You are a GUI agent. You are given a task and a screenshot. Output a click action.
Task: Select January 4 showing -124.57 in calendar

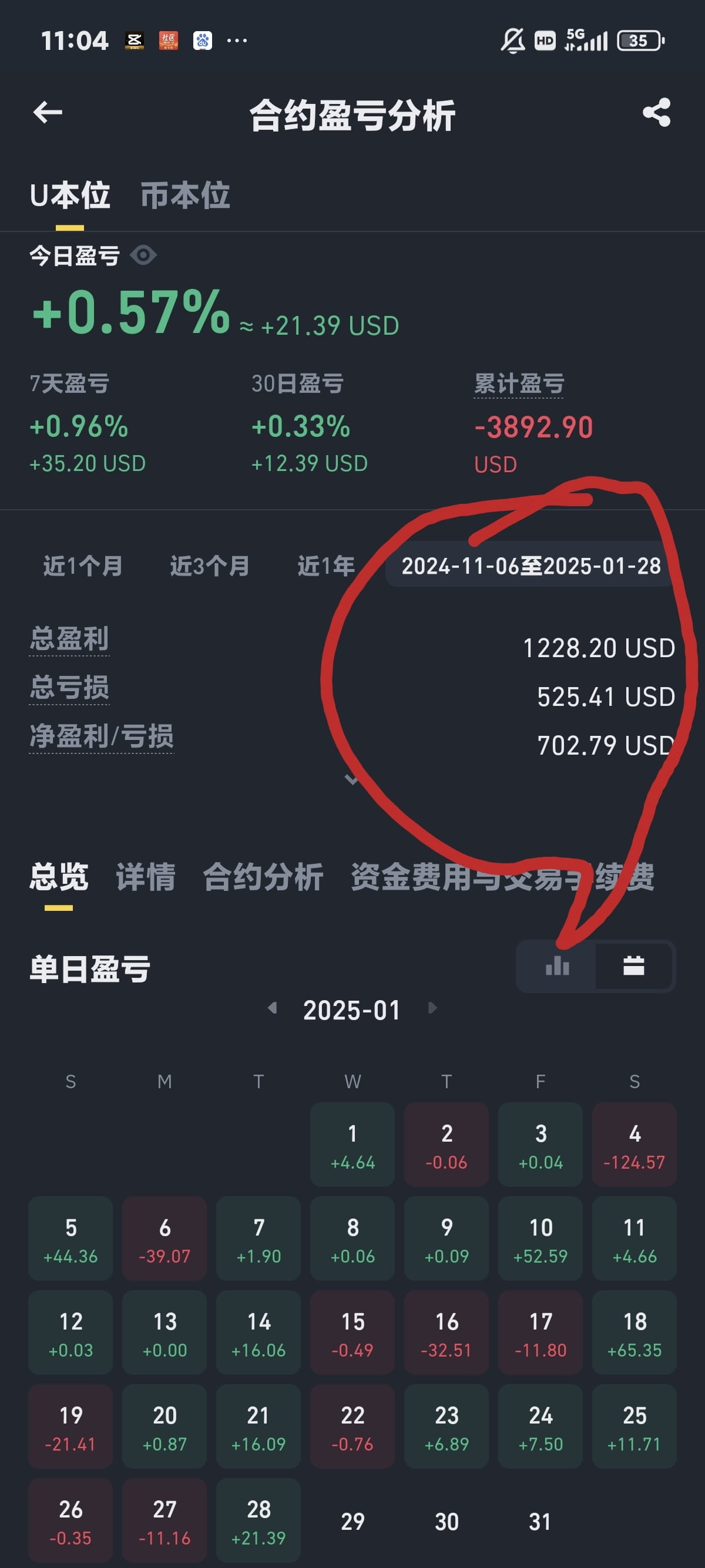[x=634, y=1145]
